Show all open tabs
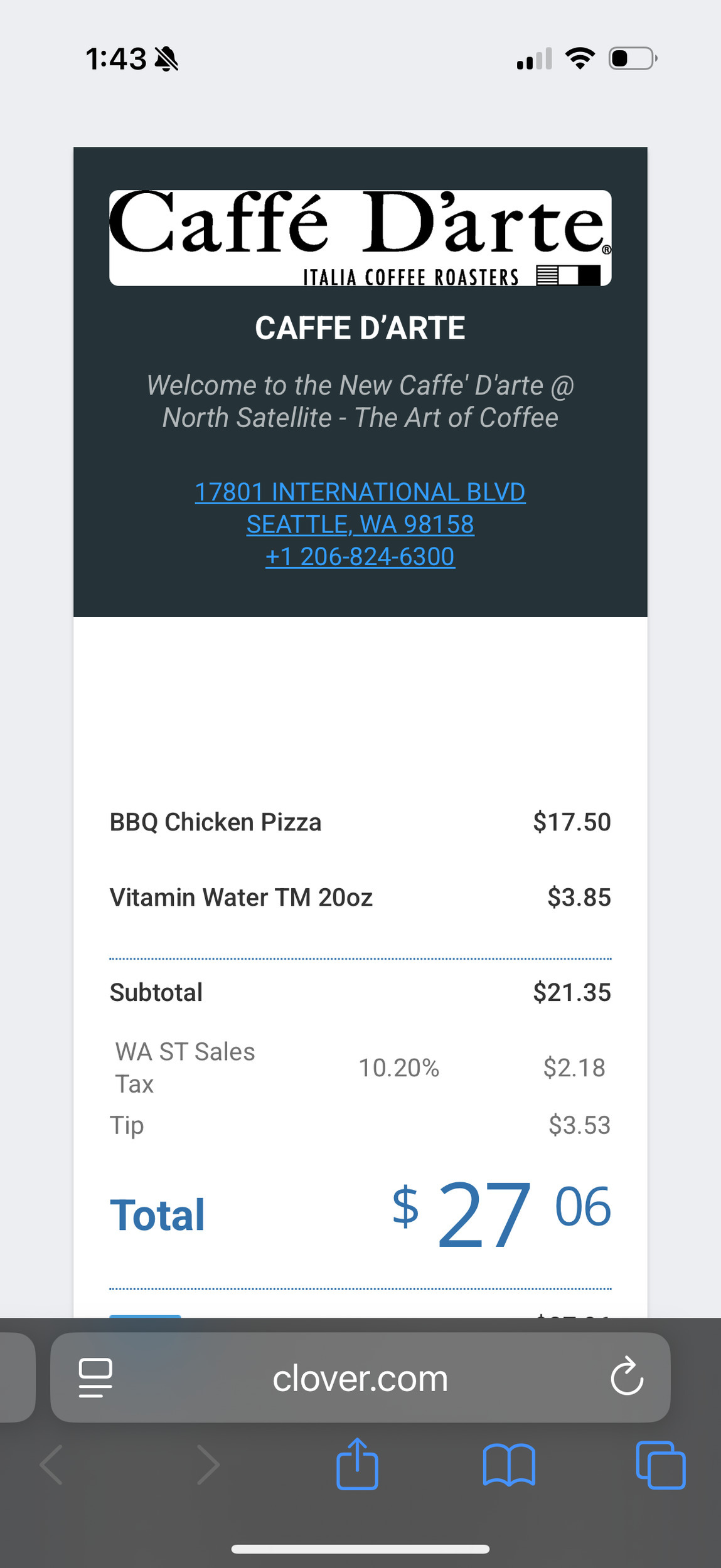721x1568 pixels. pyautogui.click(x=661, y=1465)
